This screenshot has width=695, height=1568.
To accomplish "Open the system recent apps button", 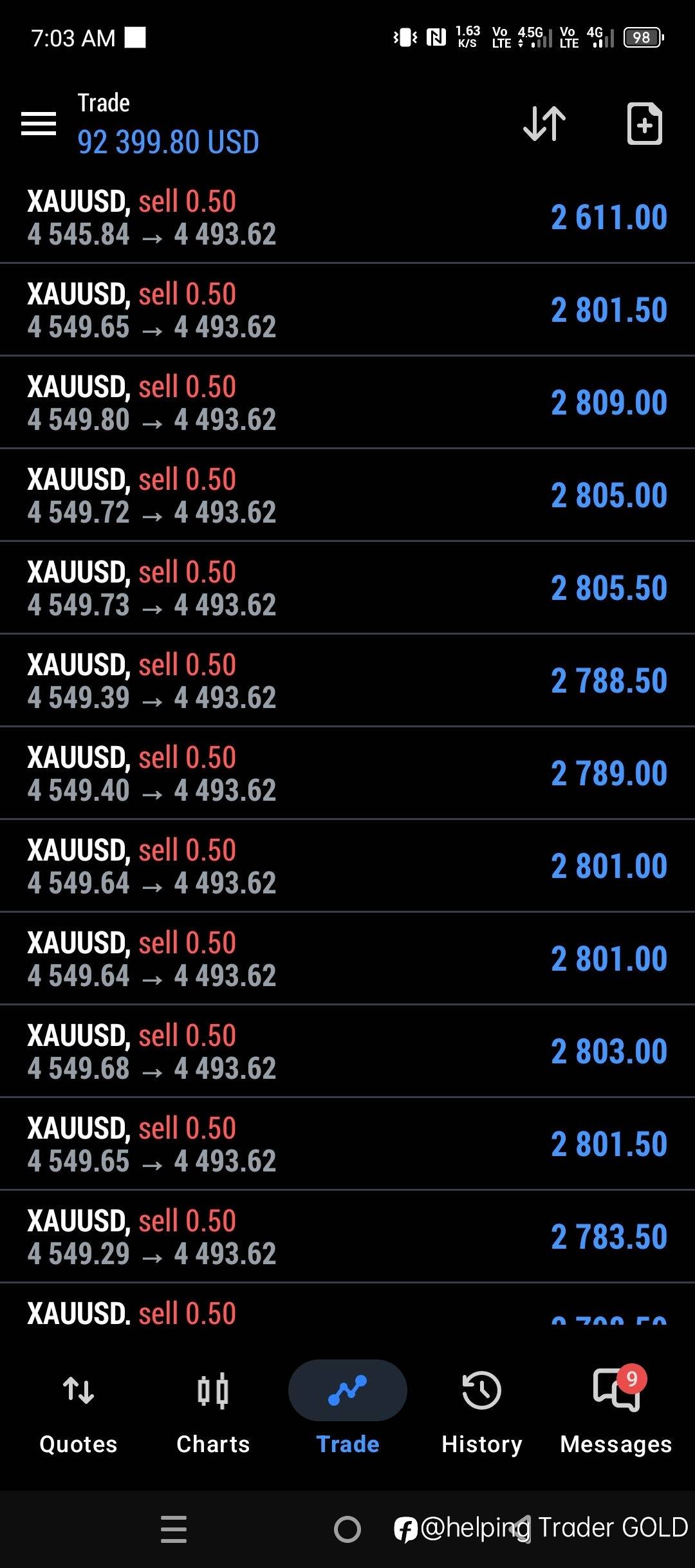I will coord(174,1529).
